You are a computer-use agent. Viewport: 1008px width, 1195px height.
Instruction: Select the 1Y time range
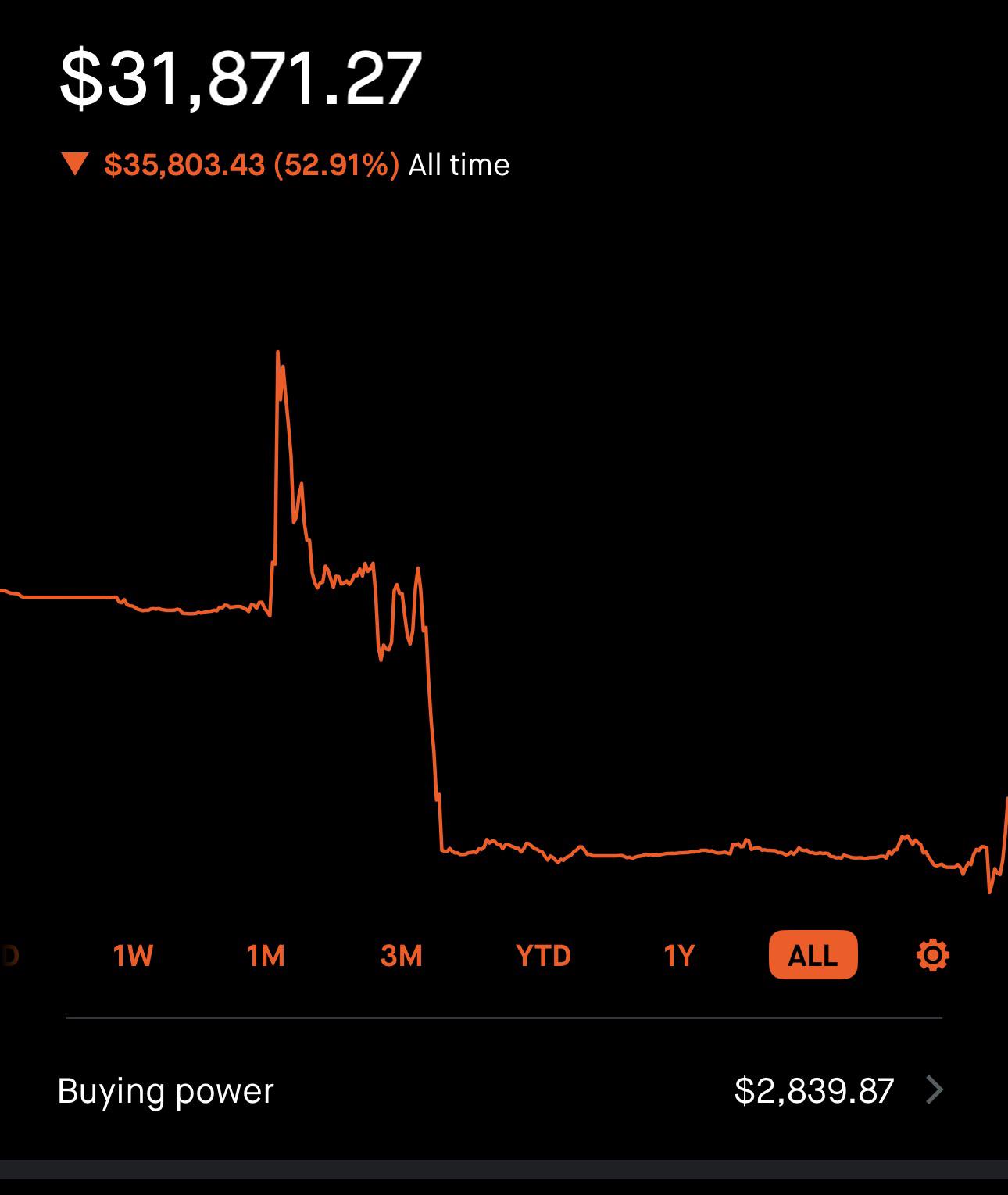pos(679,955)
